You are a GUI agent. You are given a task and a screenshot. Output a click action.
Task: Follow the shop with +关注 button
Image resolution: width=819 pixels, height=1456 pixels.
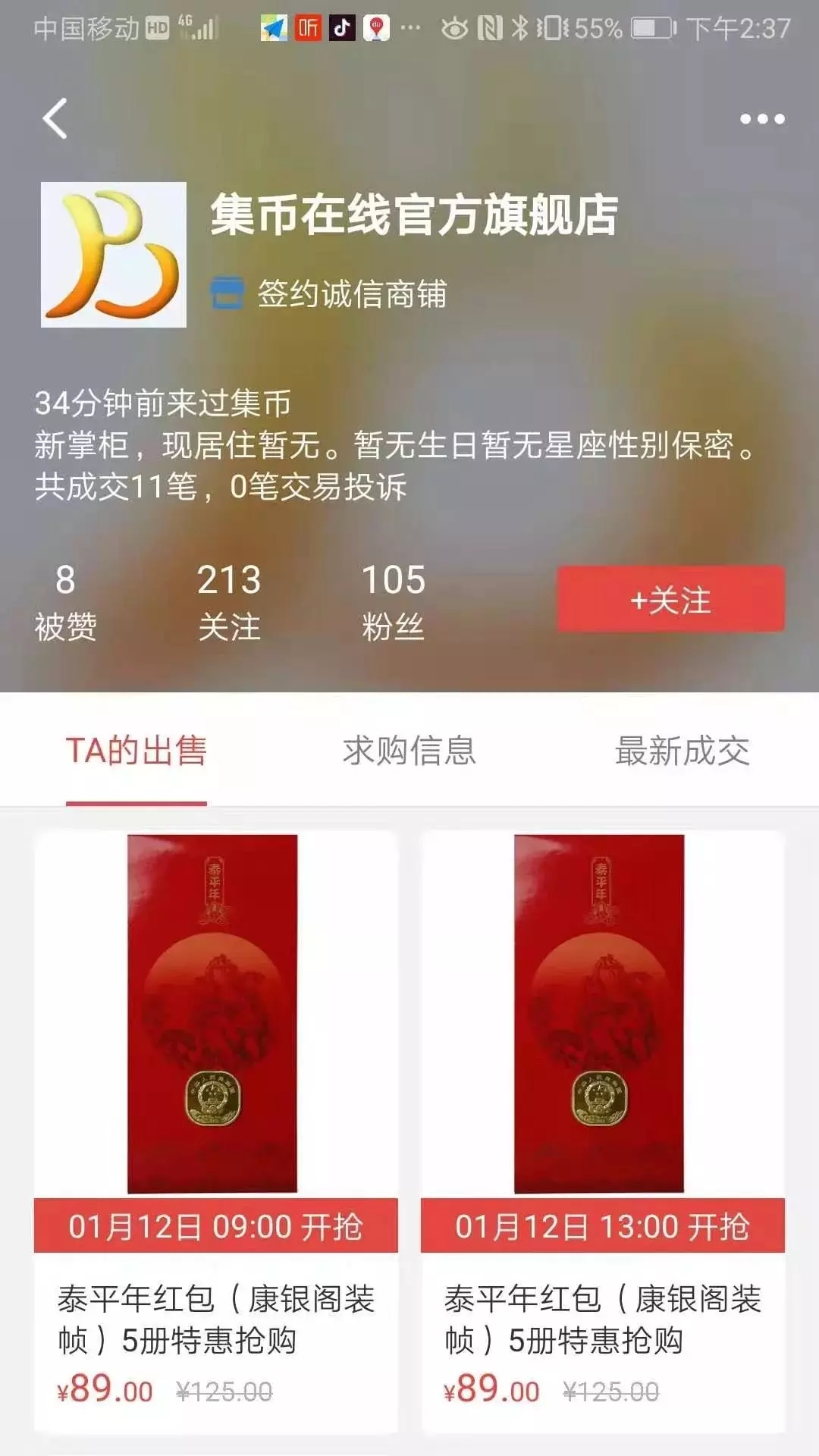point(670,600)
